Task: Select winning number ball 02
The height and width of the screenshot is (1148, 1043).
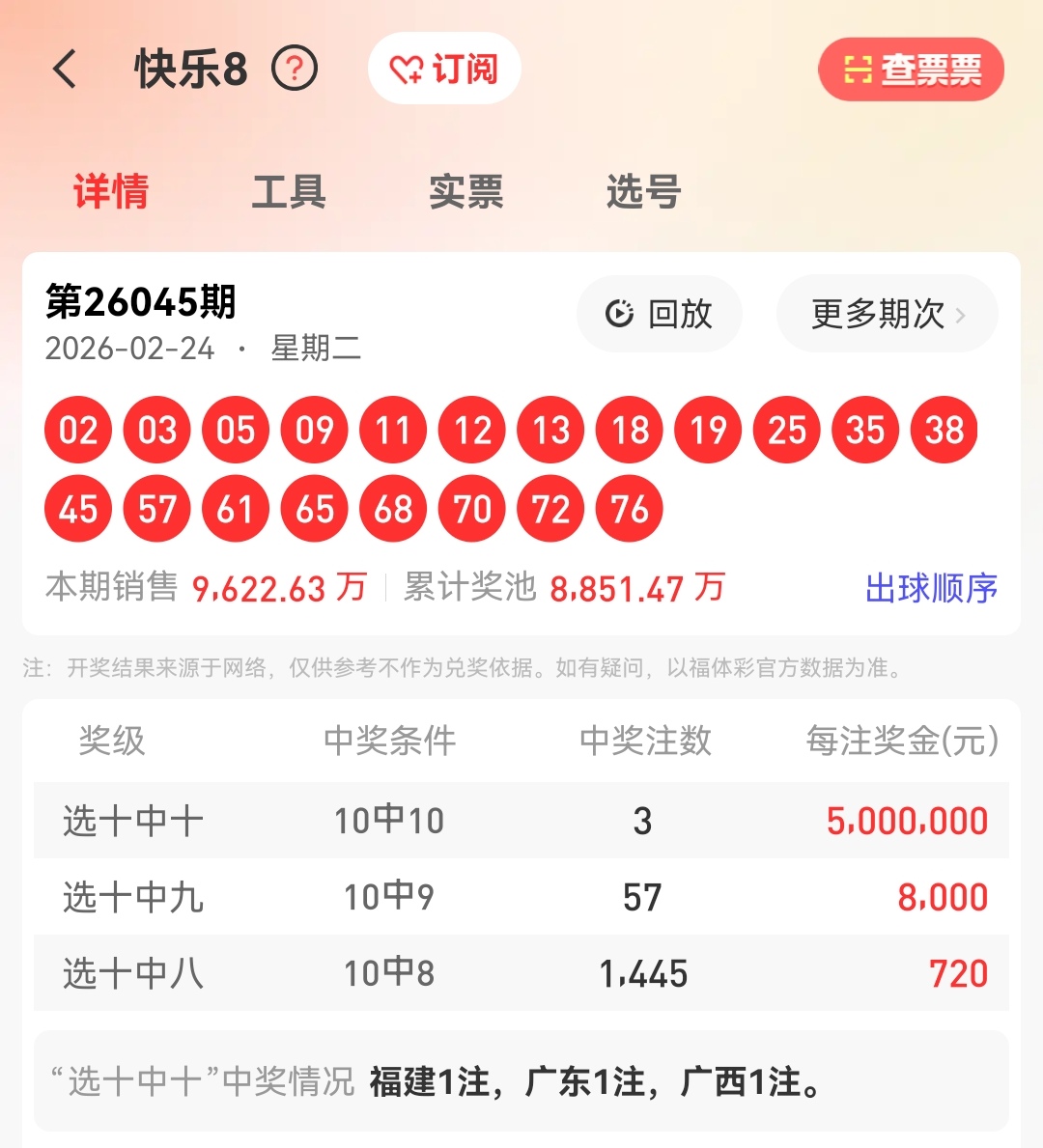Action: click(x=77, y=431)
